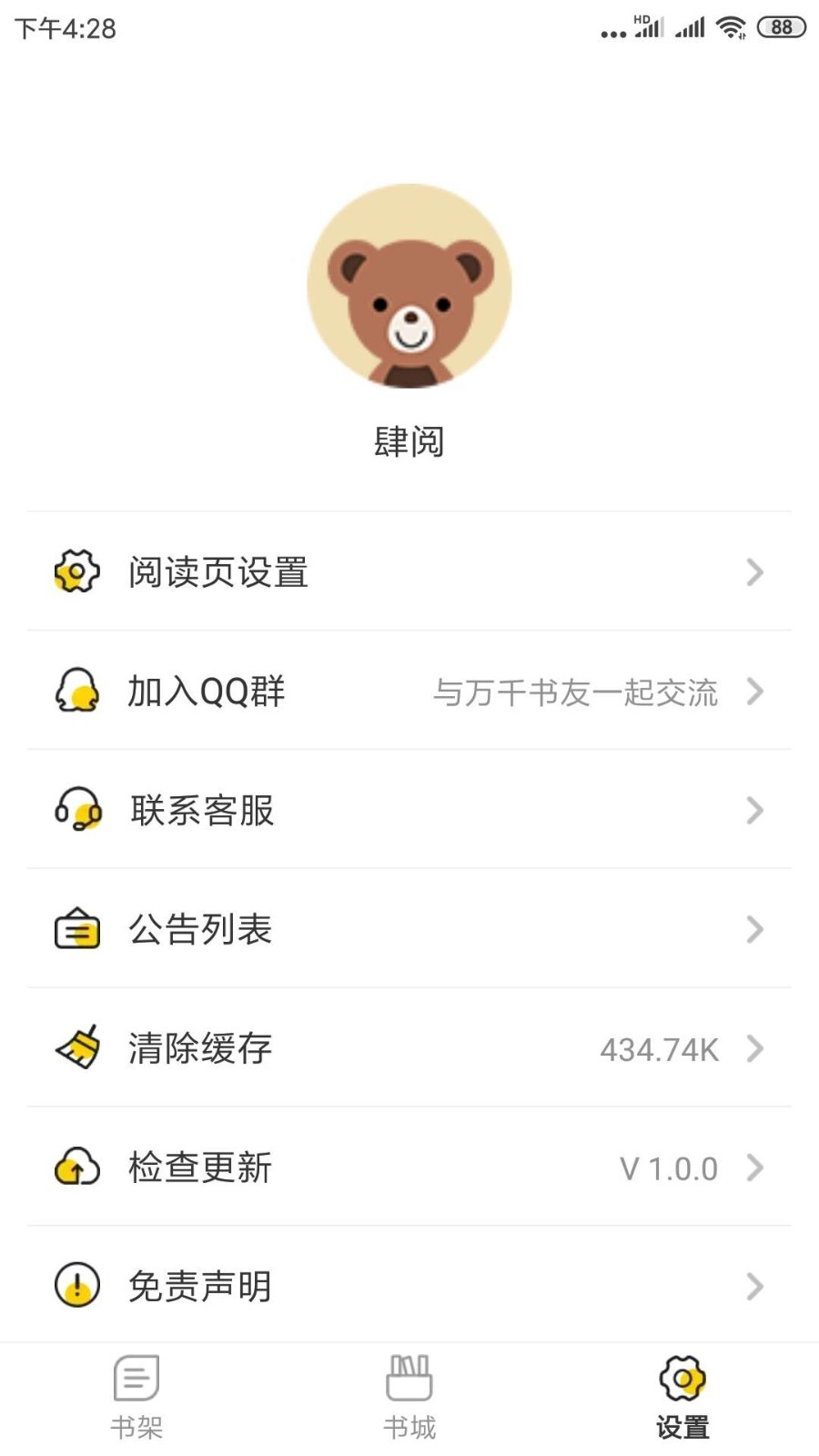Screen dimensions: 819x1456
Task: Click the 434.74K cache size text
Action: 658,1050
